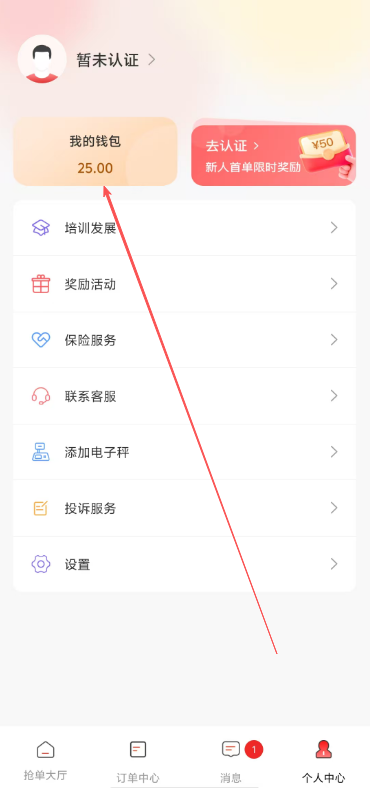
Task: Open 设置 settings
Action: click(184, 564)
